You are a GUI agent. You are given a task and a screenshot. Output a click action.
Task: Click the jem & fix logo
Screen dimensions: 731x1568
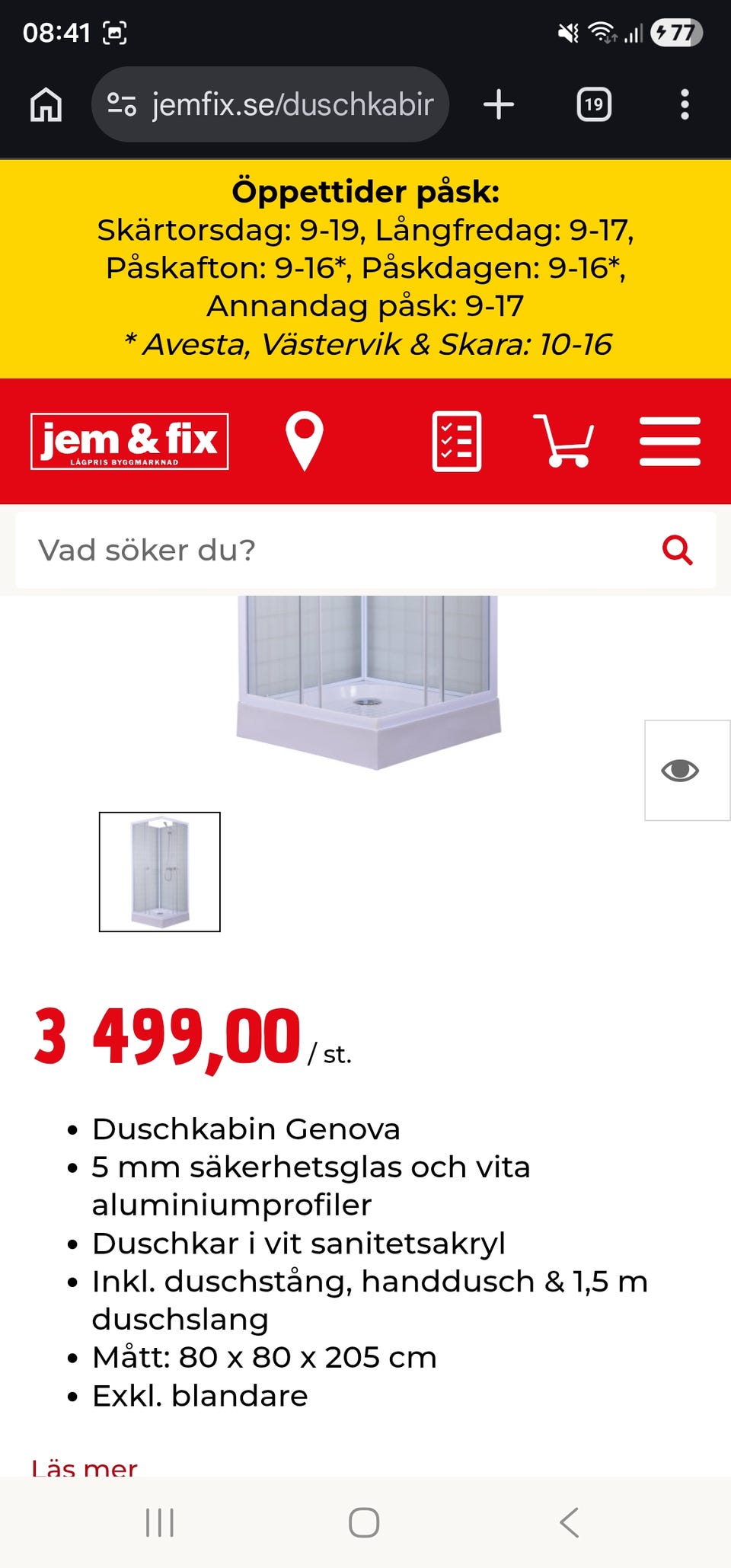pos(128,440)
